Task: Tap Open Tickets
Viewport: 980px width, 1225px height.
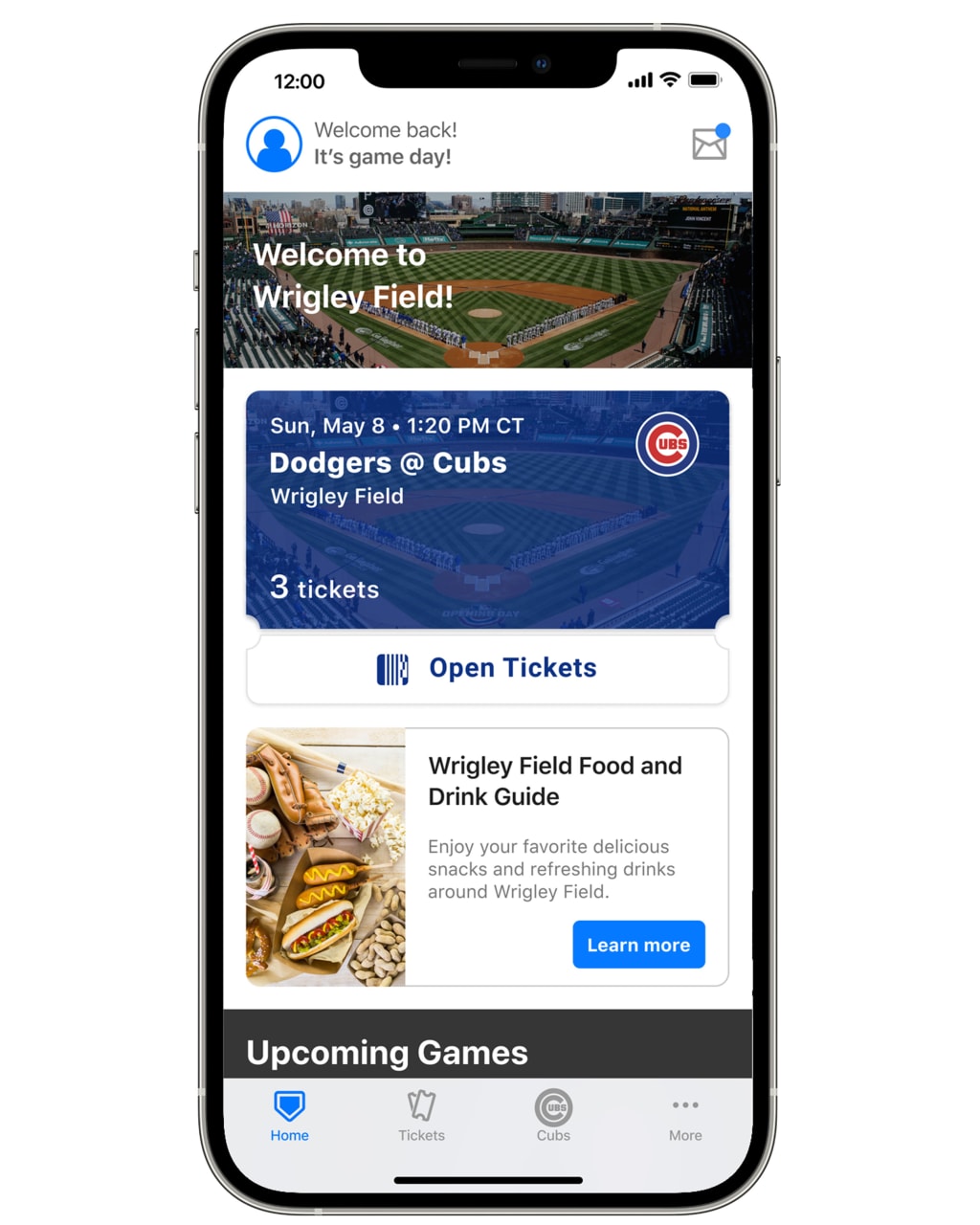Action: coord(512,668)
